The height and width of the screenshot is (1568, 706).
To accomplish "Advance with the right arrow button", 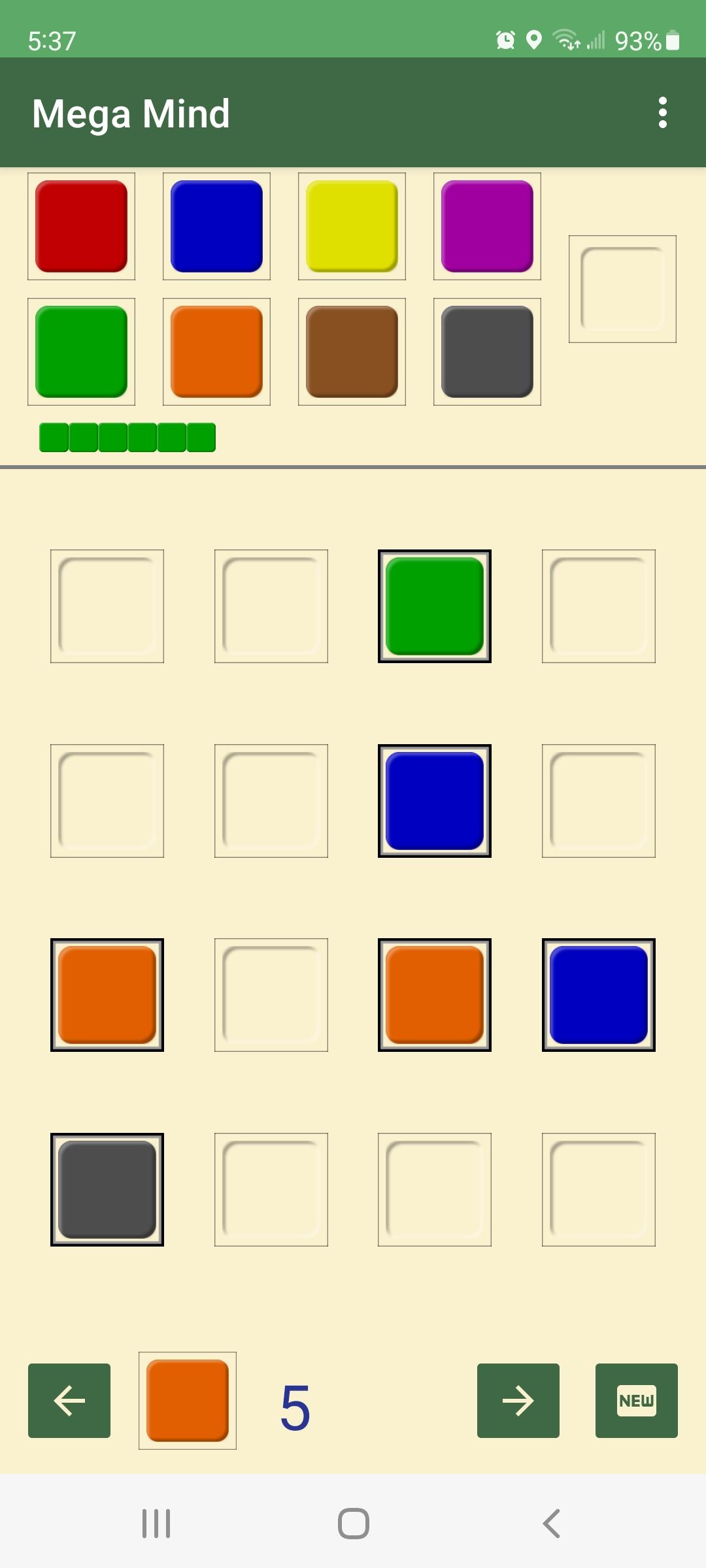I will point(518,1401).
